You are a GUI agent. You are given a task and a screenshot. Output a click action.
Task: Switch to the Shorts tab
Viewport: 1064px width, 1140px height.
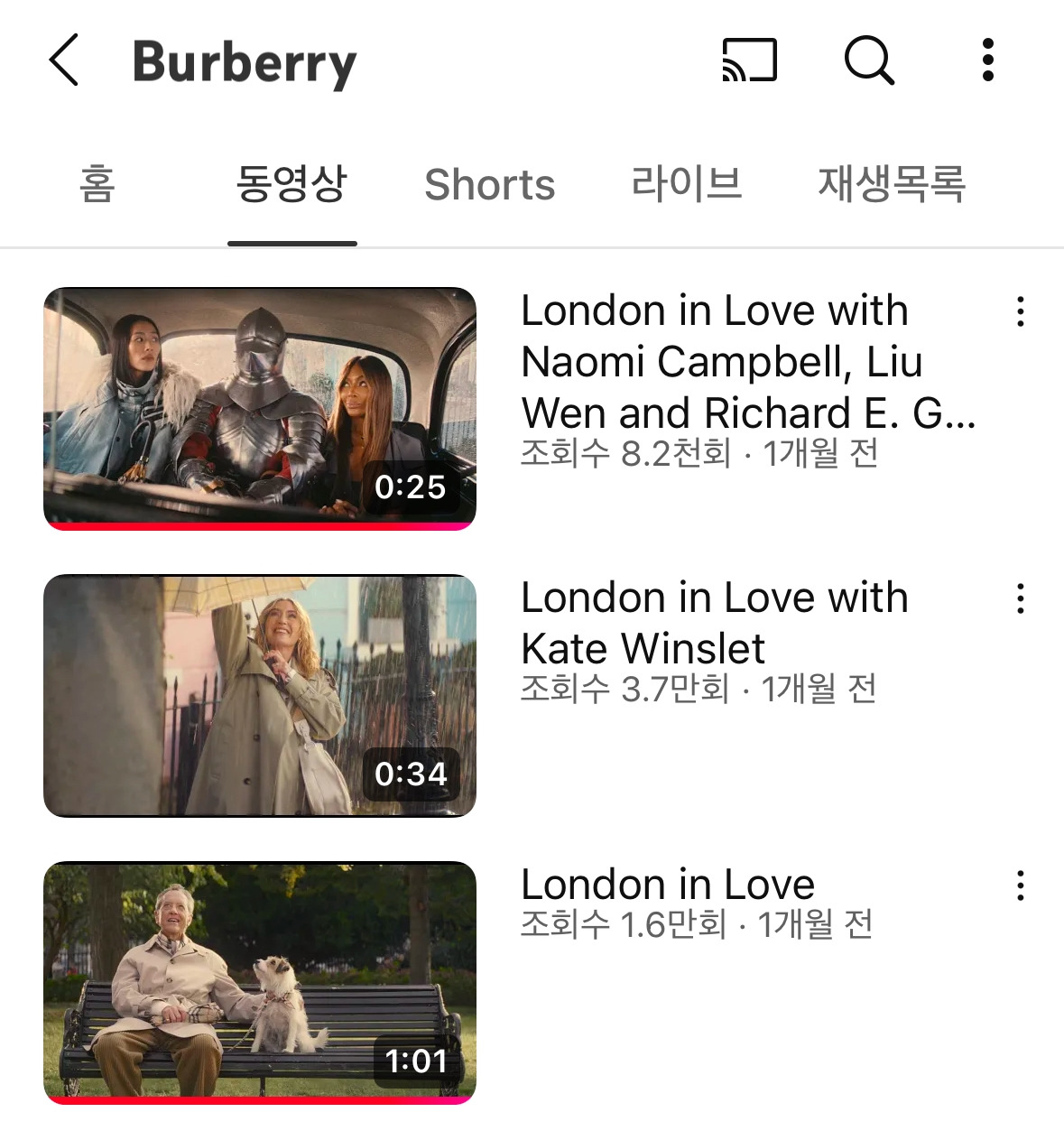pos(489,184)
